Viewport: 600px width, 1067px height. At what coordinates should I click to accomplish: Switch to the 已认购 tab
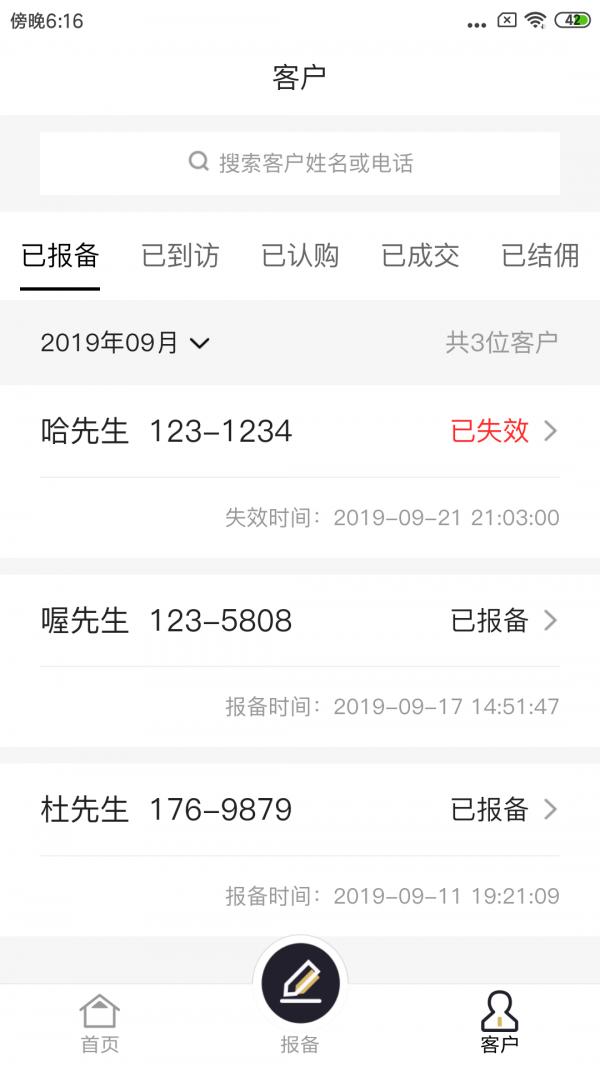(x=300, y=256)
